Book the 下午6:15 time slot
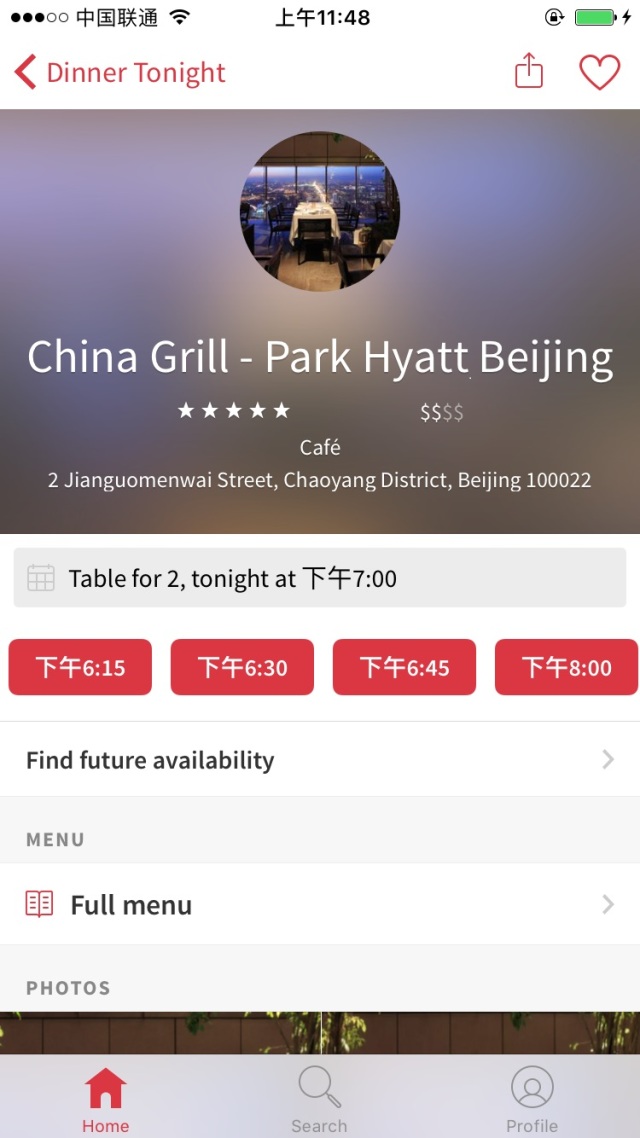Screen dimensions: 640x1138 (x=80, y=667)
